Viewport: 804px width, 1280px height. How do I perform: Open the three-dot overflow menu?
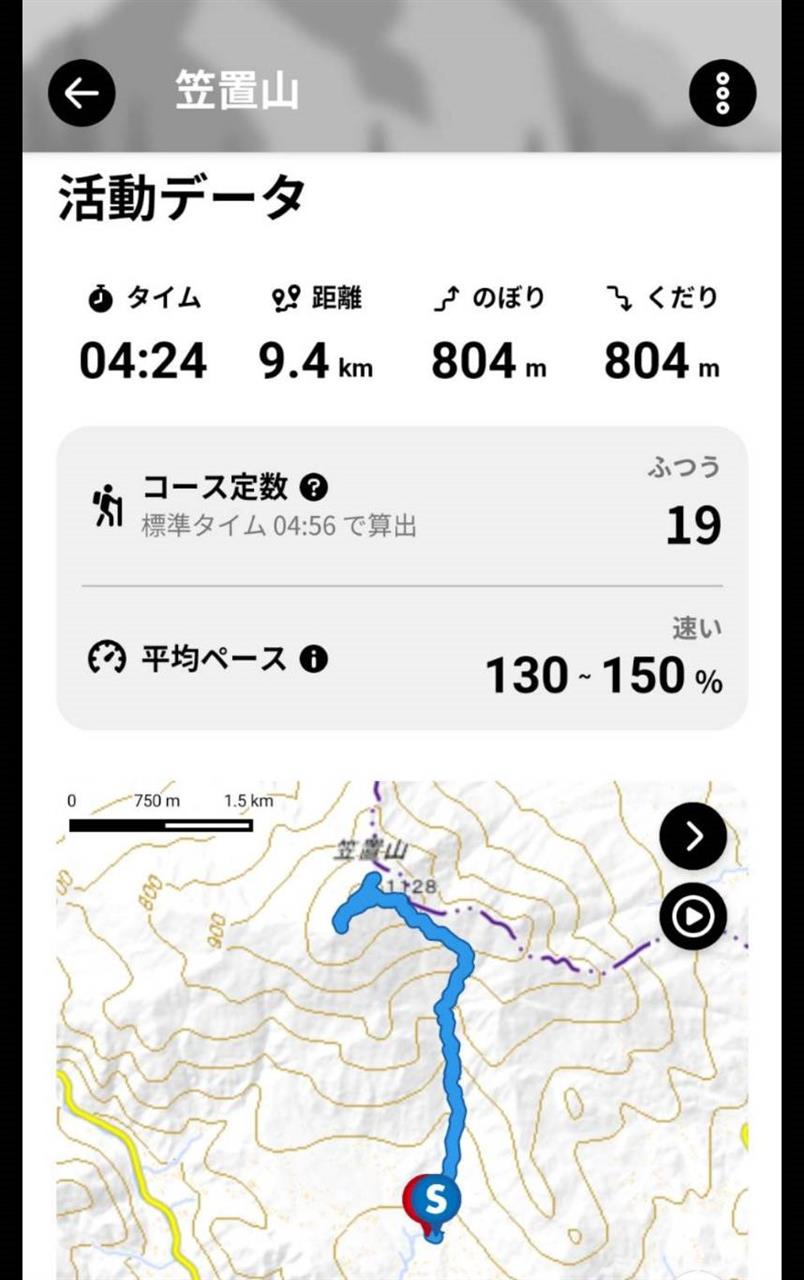click(x=722, y=93)
